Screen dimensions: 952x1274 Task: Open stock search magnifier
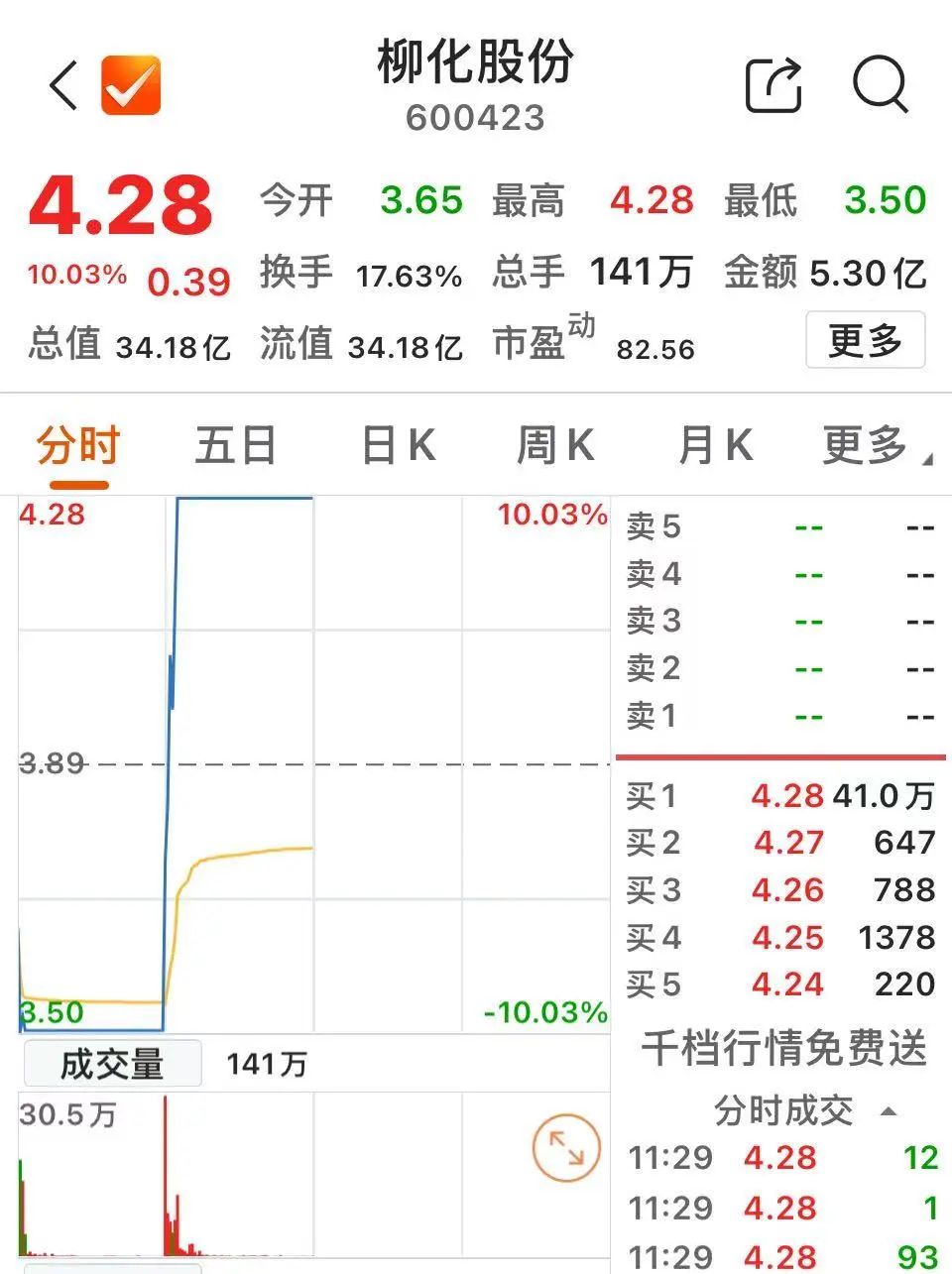(x=881, y=85)
